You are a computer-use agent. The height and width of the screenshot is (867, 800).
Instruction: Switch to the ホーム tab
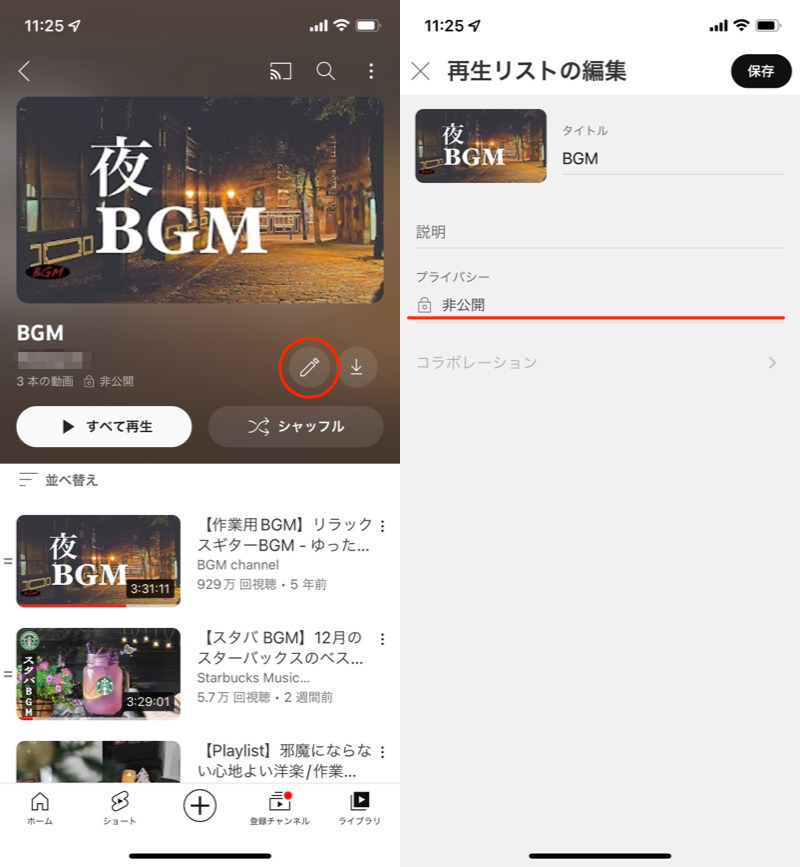pyautogui.click(x=40, y=808)
